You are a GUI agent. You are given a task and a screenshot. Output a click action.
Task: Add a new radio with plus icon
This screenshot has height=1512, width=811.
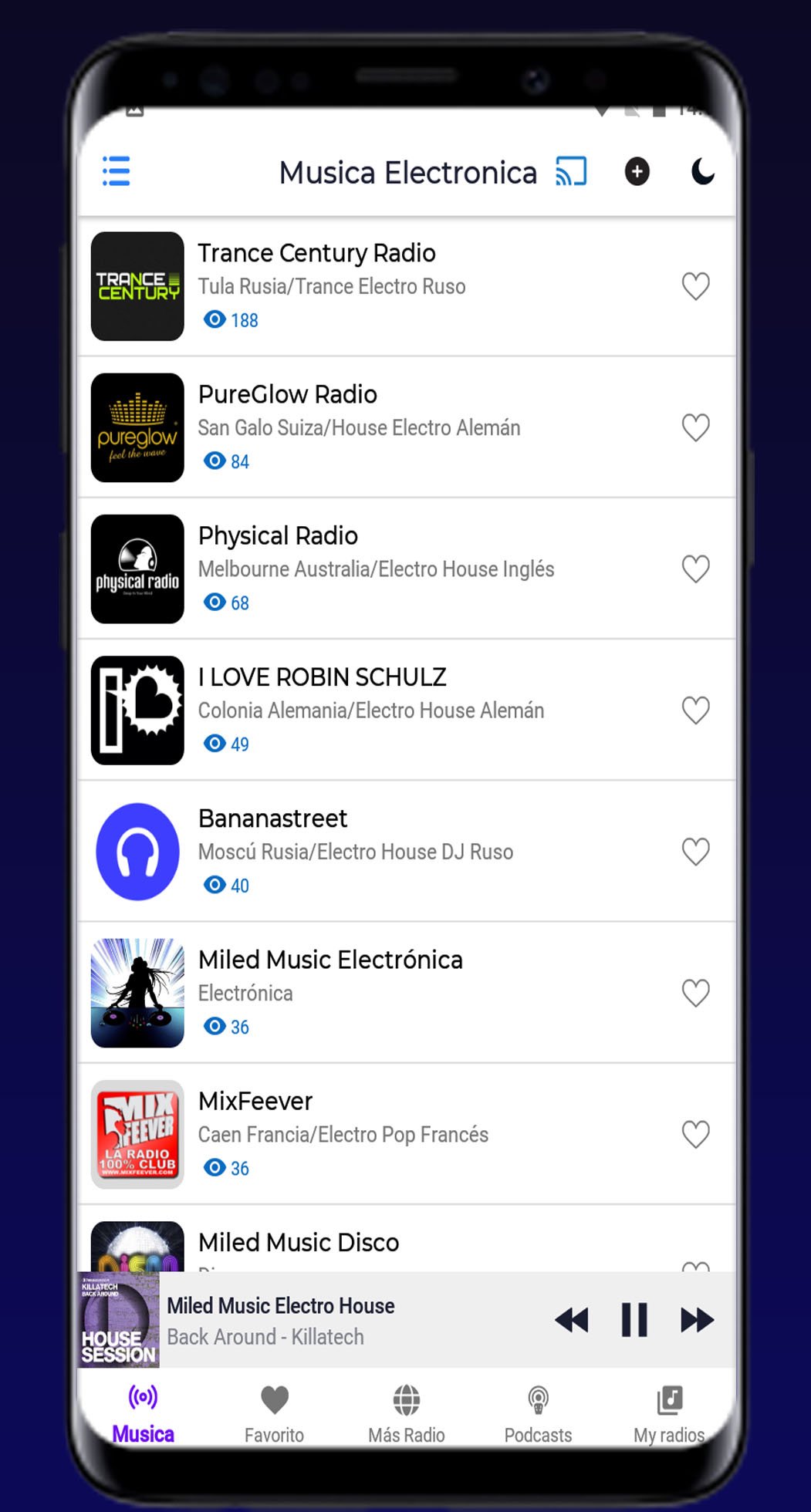637,171
